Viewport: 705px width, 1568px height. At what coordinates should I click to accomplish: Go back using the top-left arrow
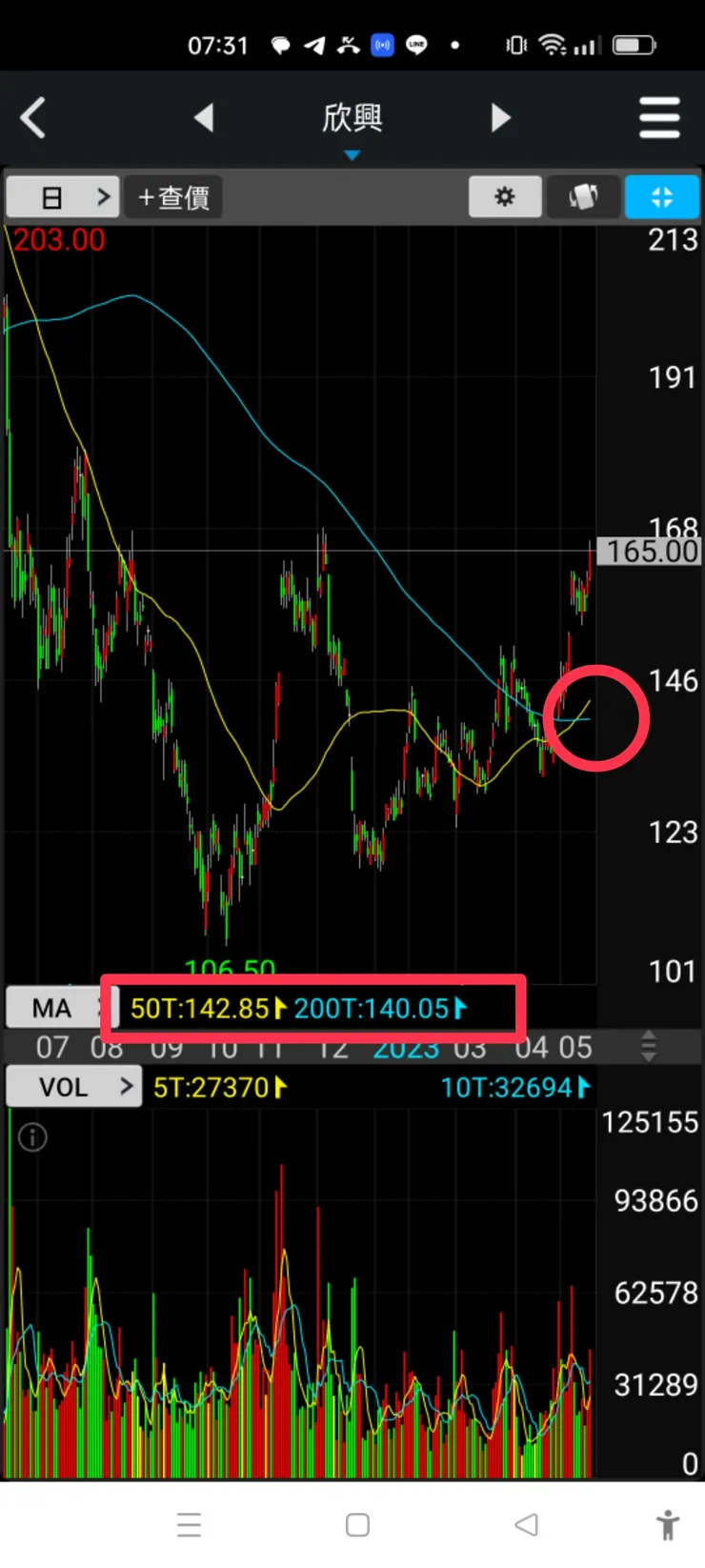coord(33,119)
